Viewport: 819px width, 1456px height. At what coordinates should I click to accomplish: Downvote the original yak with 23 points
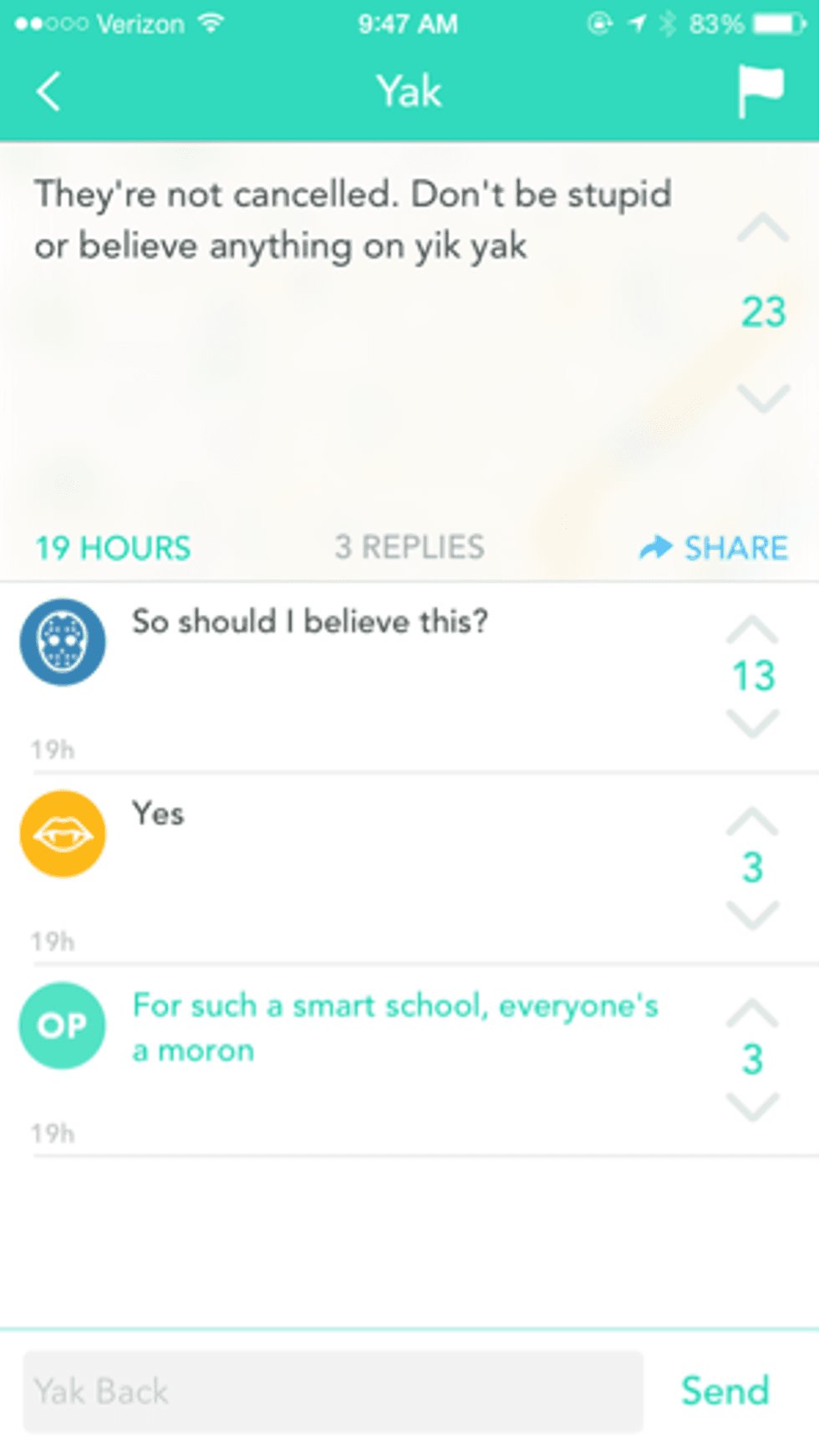click(x=763, y=398)
